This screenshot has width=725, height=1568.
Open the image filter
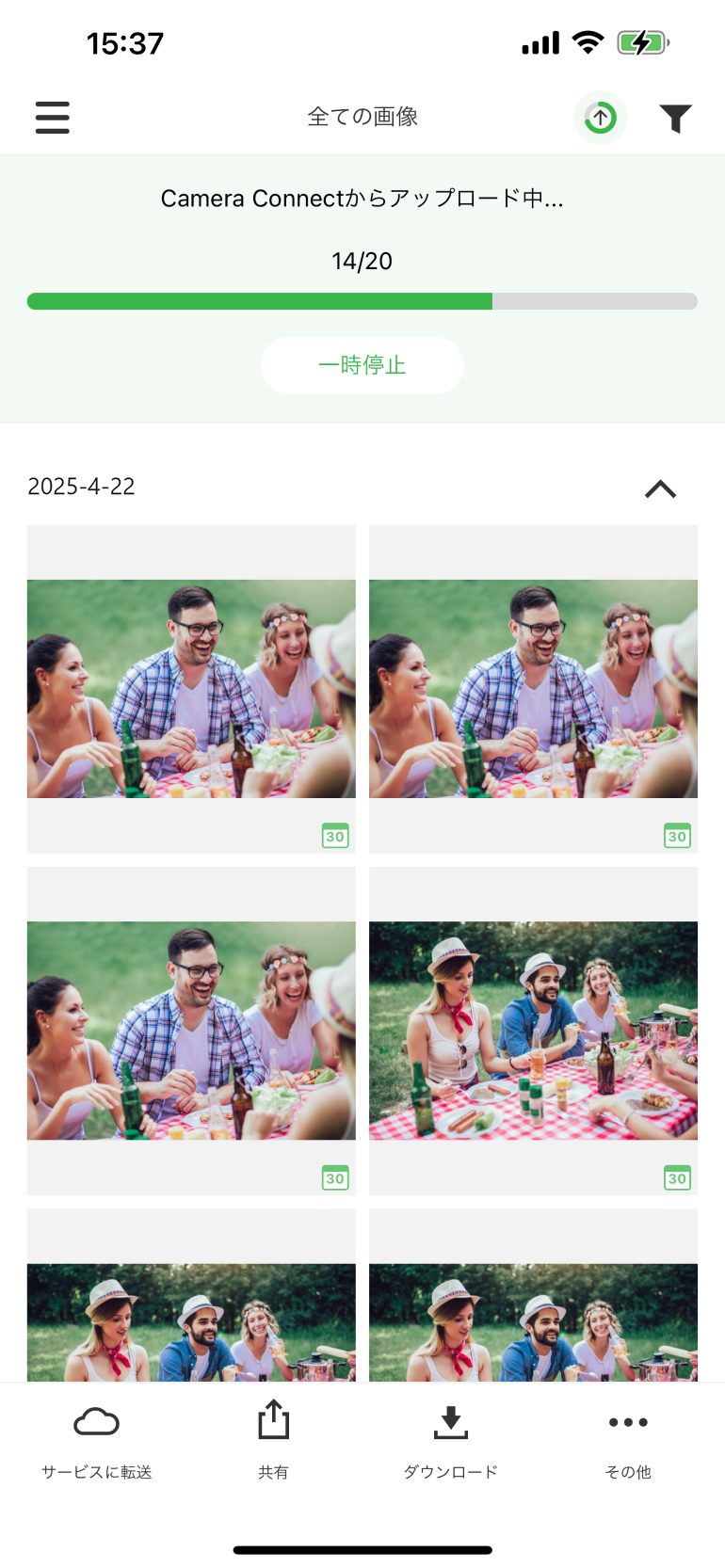click(x=675, y=118)
